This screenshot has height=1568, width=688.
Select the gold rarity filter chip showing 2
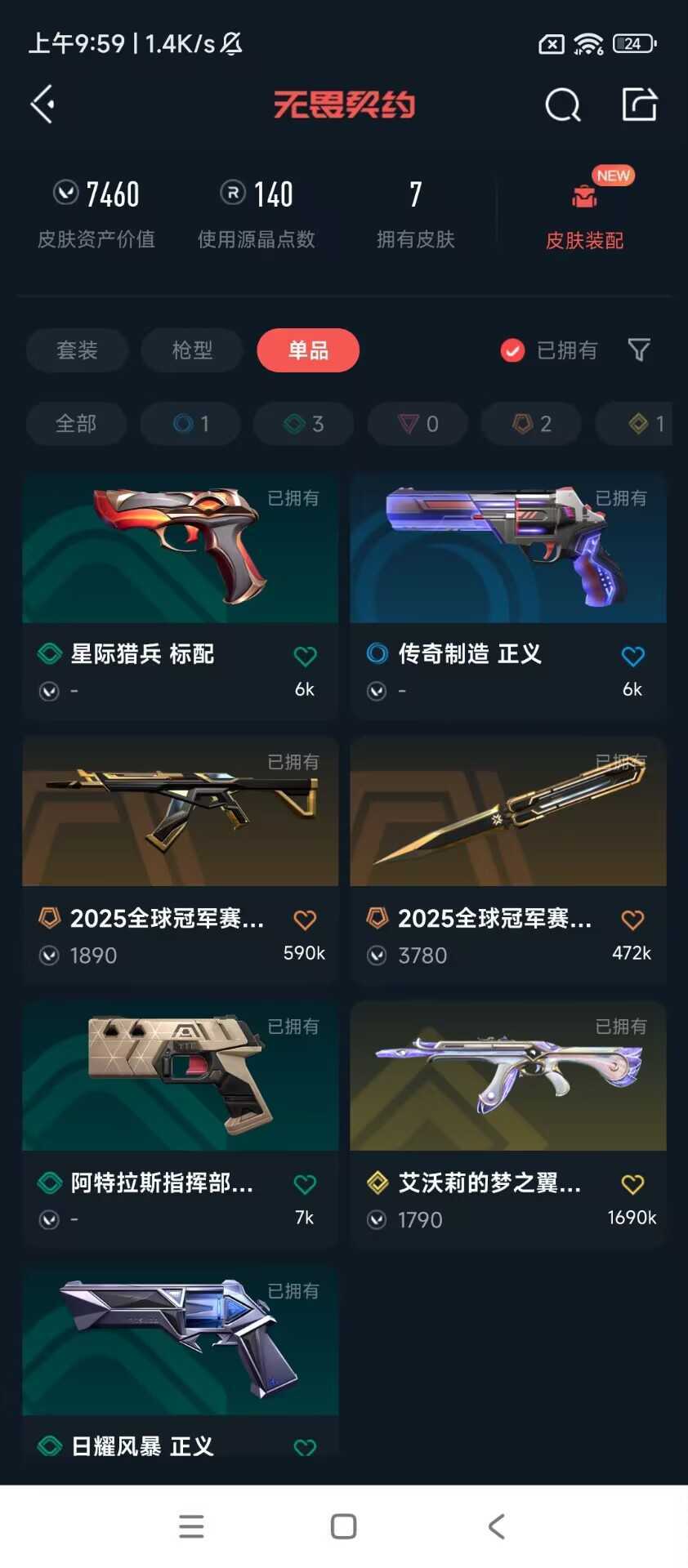click(x=530, y=424)
